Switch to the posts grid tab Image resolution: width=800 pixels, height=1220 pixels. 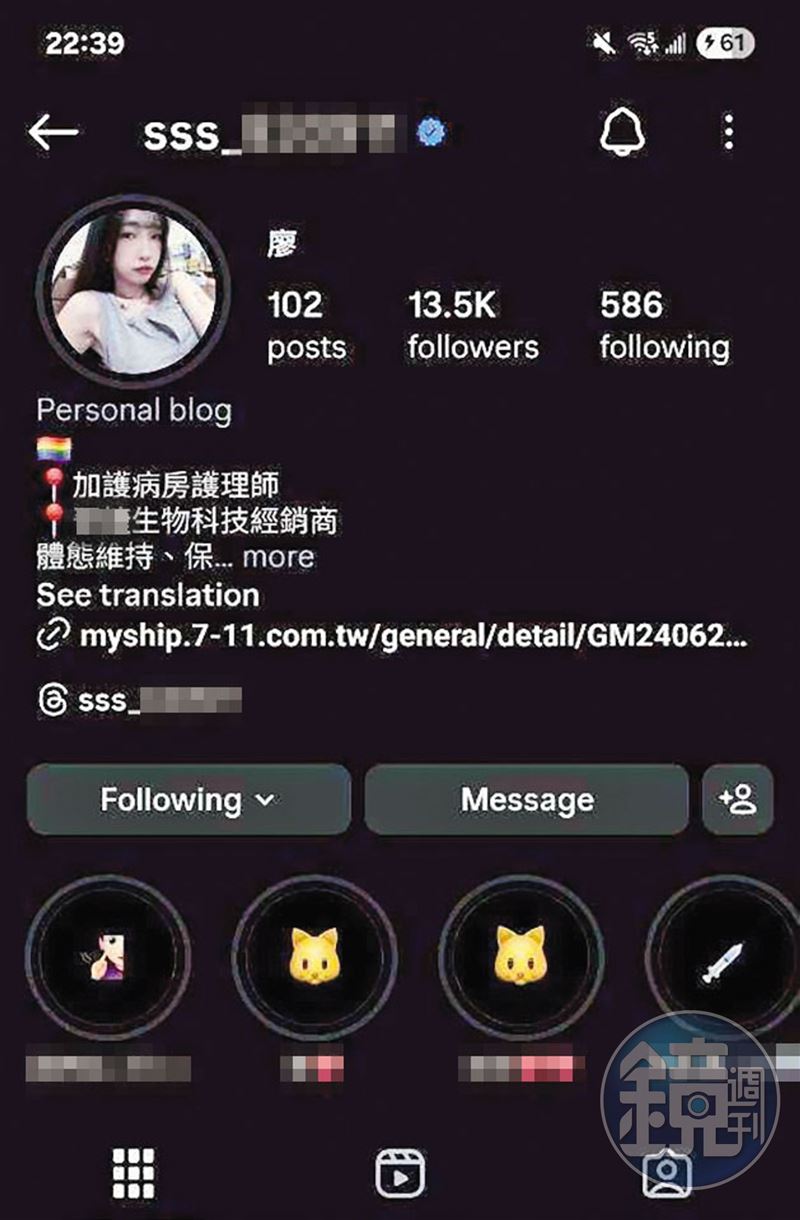click(134, 1168)
